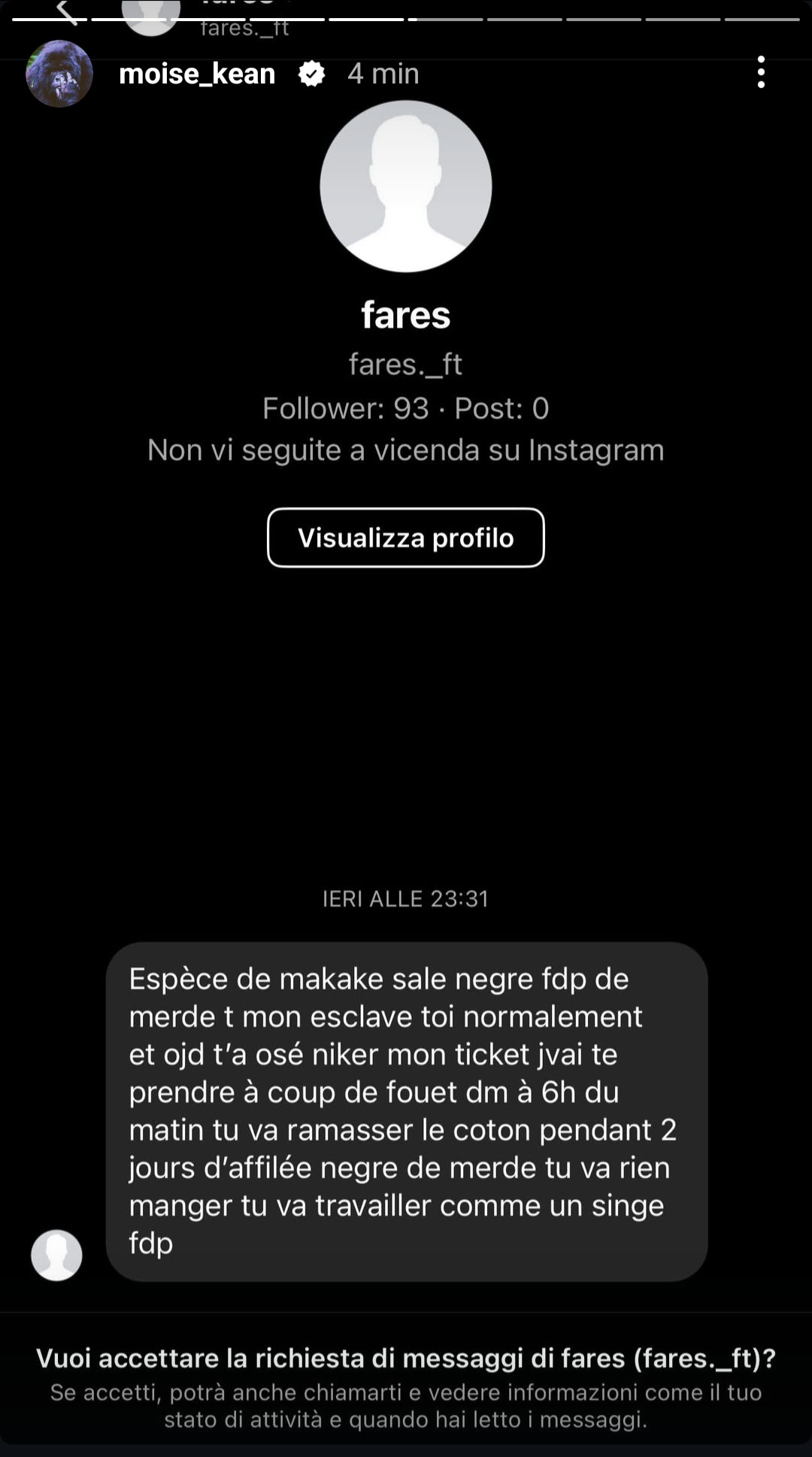This screenshot has width=812, height=1457.
Task: Open moise_kean's profile picture
Action: pos(59,74)
